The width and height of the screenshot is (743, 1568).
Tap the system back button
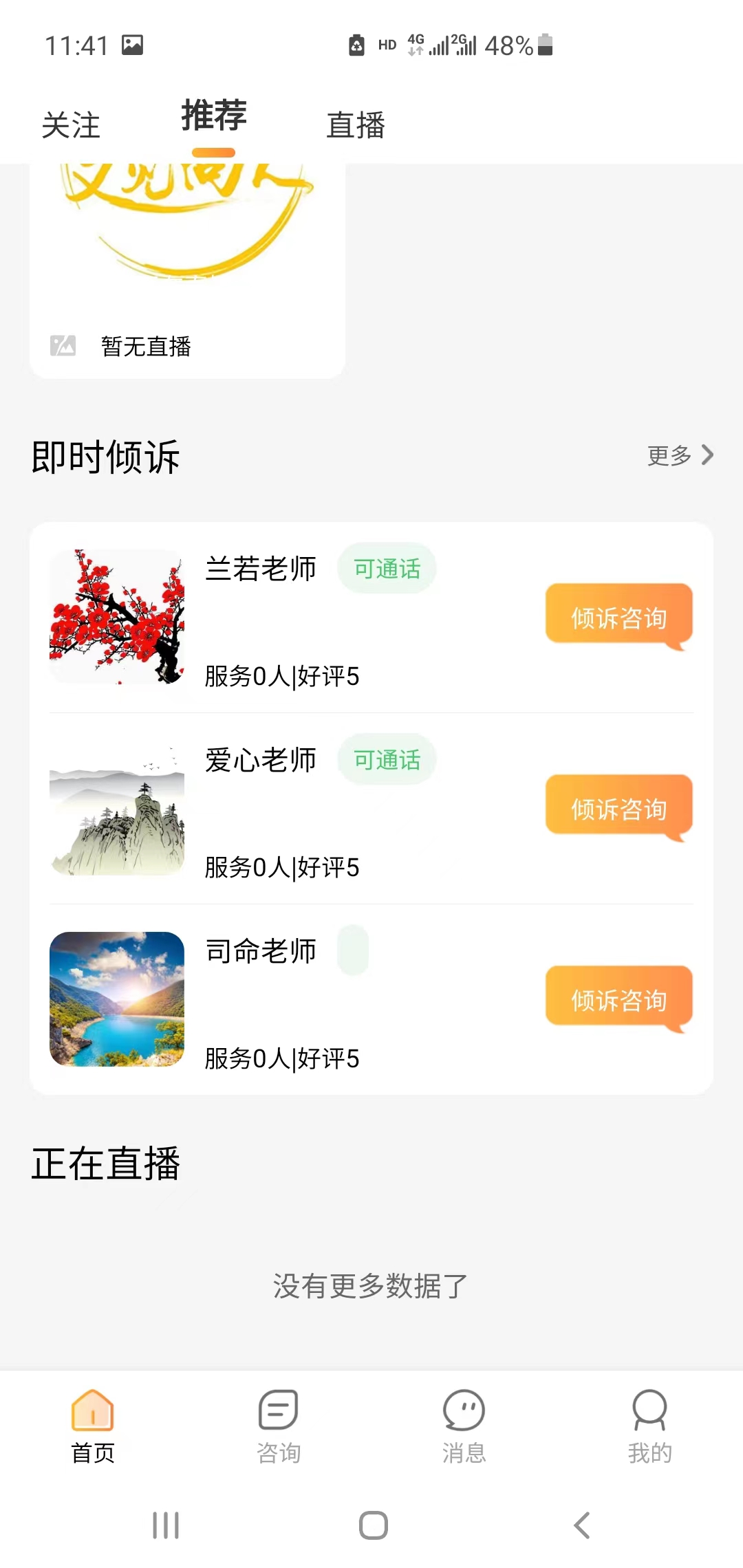coord(582,1525)
